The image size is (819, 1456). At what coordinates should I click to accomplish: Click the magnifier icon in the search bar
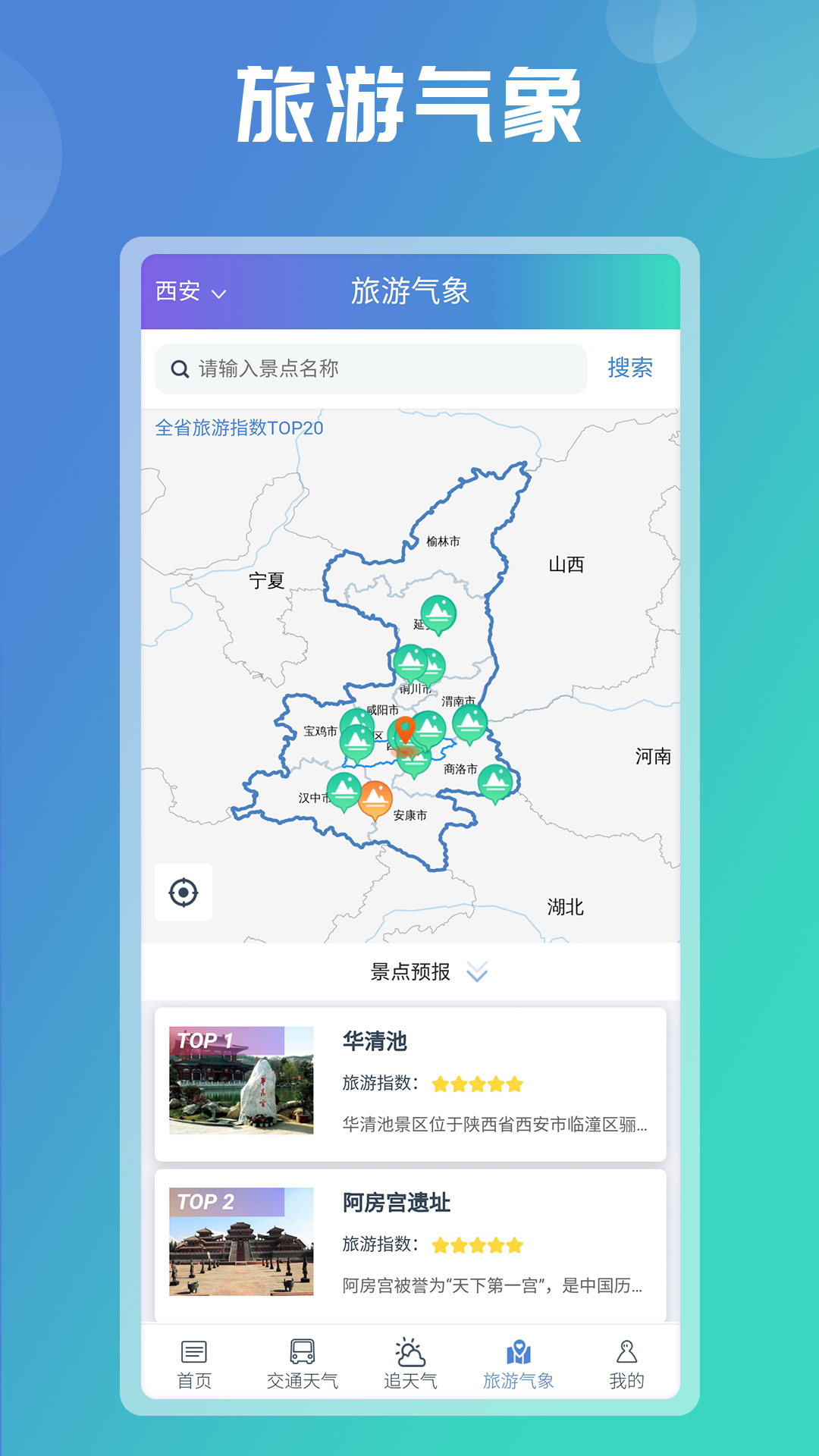click(x=178, y=369)
